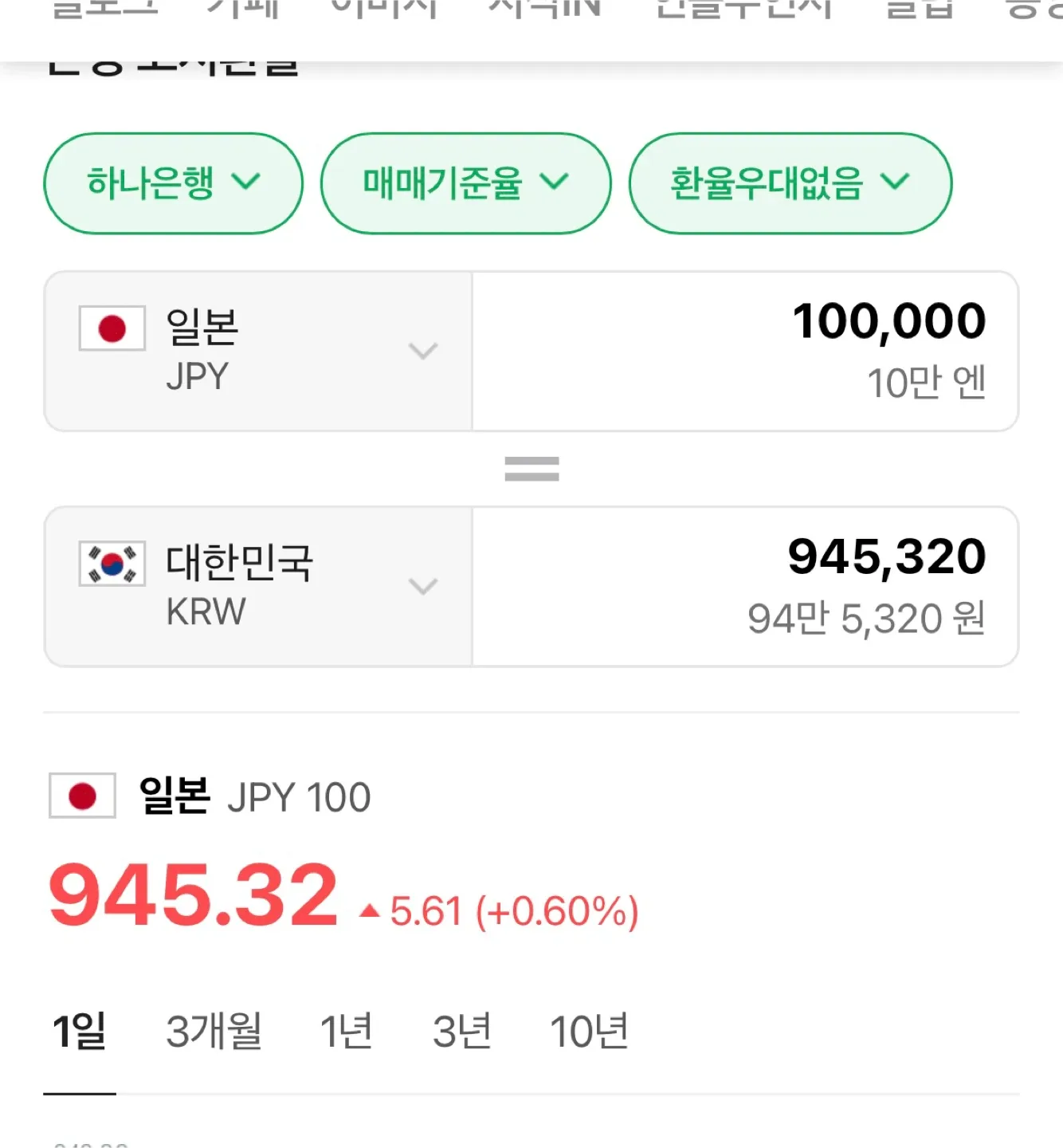Edit the 100,000 yen amount field

(x=744, y=352)
